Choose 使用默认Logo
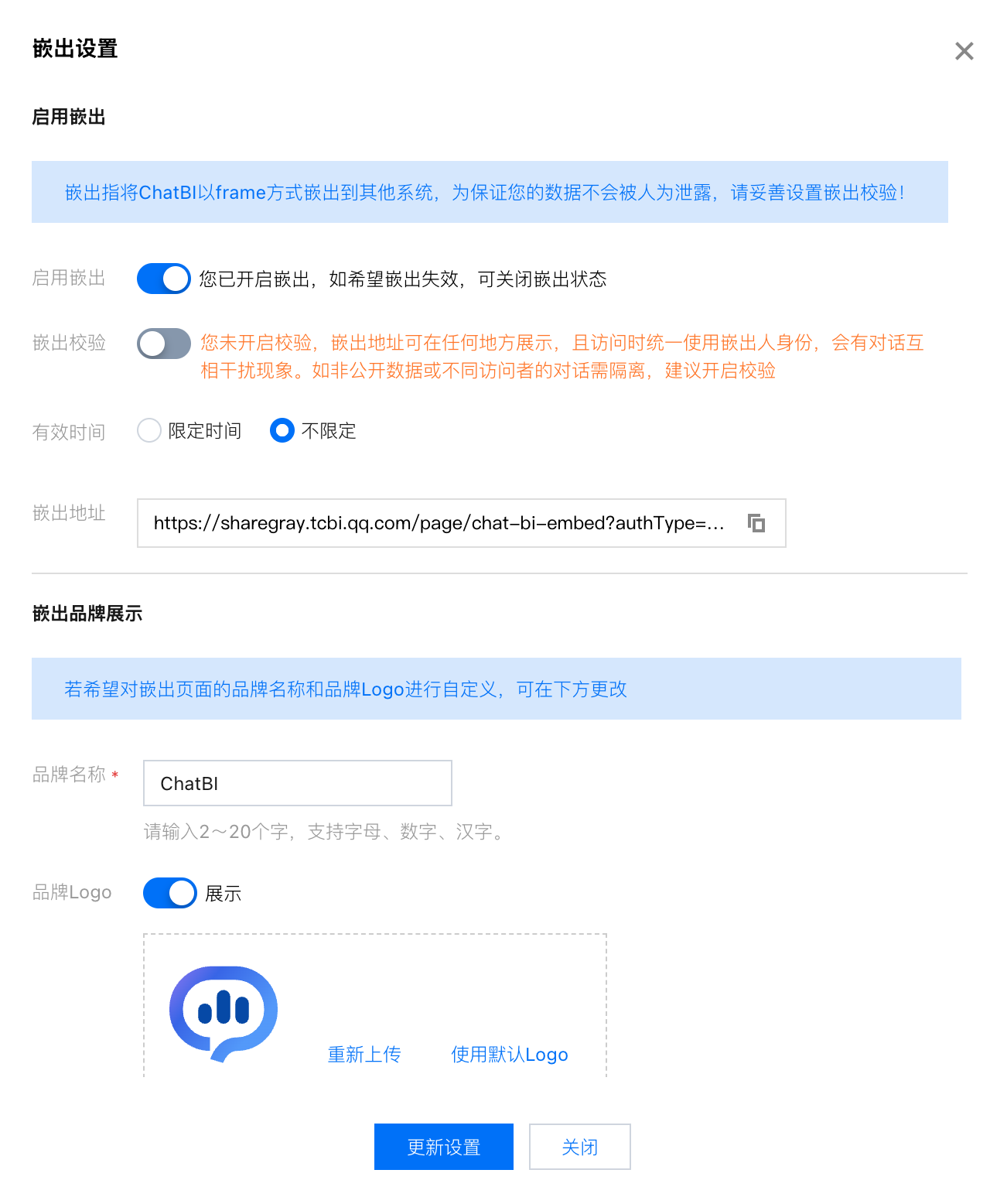Viewport: 1007px width, 1204px height. (x=509, y=1054)
